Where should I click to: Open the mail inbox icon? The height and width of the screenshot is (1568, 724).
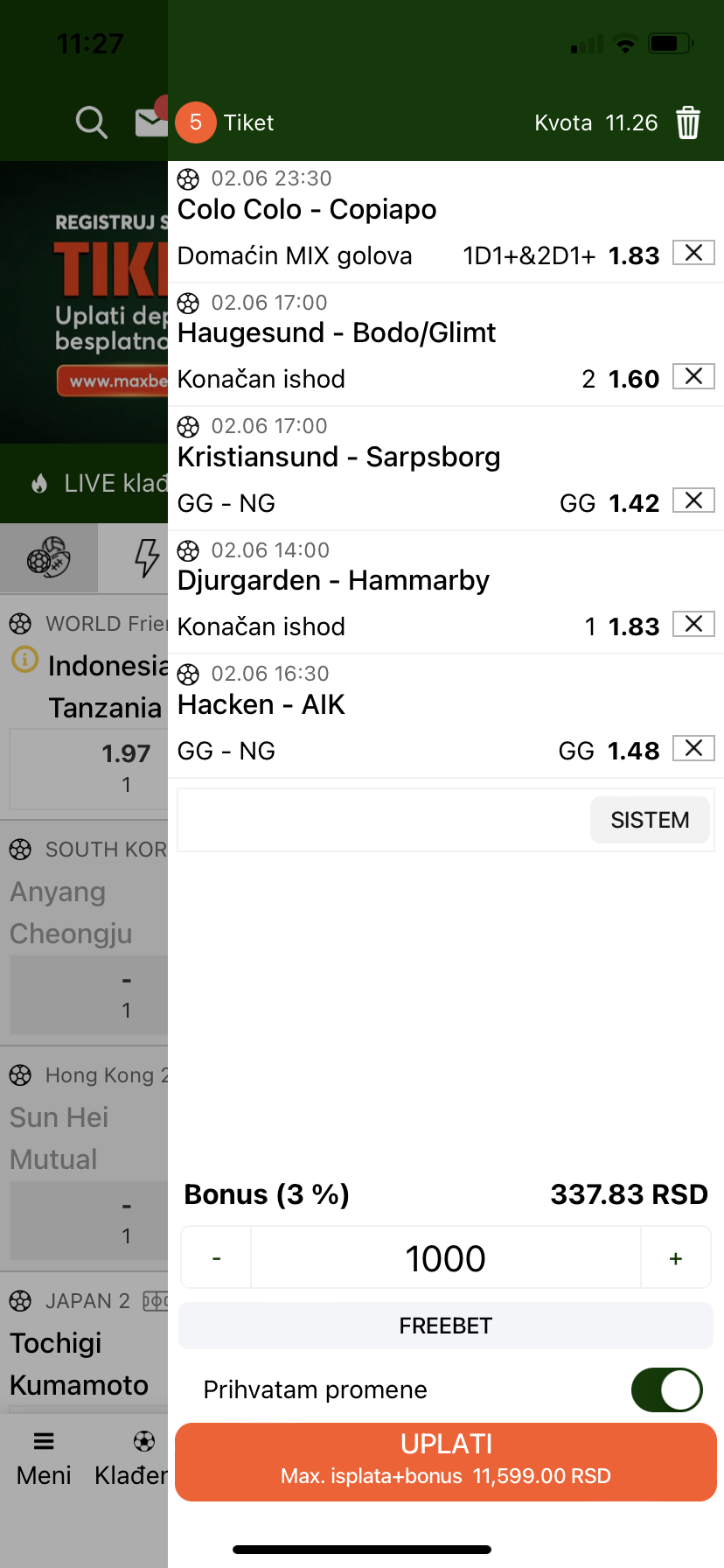151,121
